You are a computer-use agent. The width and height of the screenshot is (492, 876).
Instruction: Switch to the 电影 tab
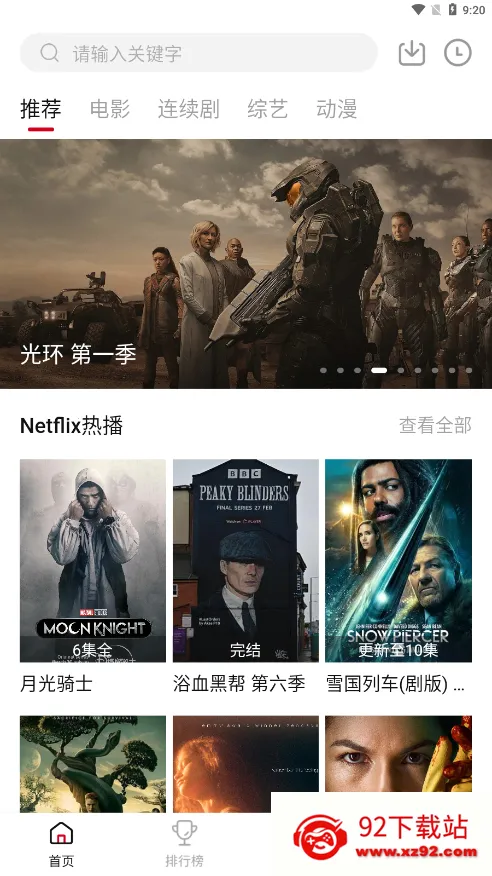(110, 109)
